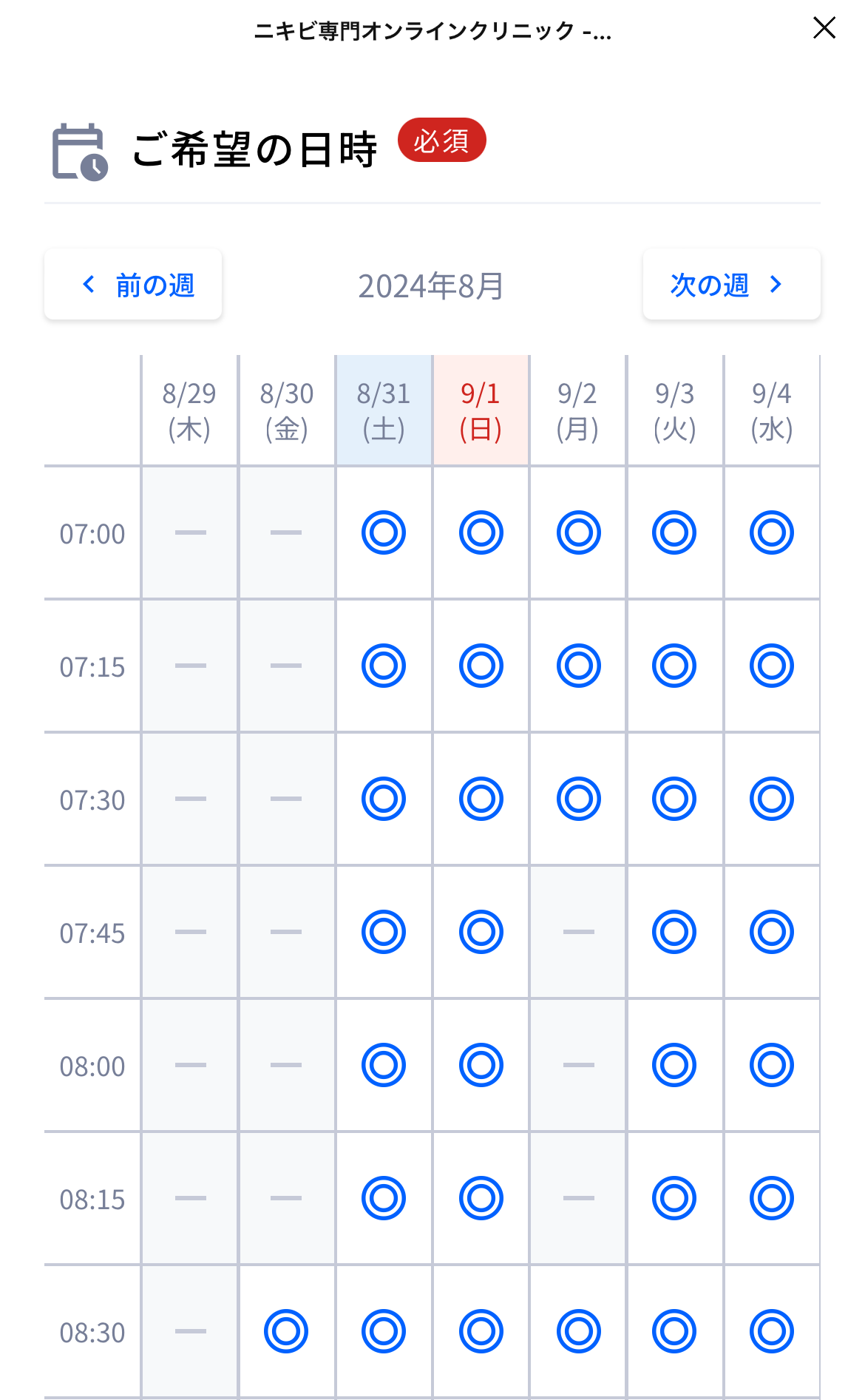865x1400 pixels.
Task: Choose 08:00 on 9/4 (水)
Action: 772,1065
